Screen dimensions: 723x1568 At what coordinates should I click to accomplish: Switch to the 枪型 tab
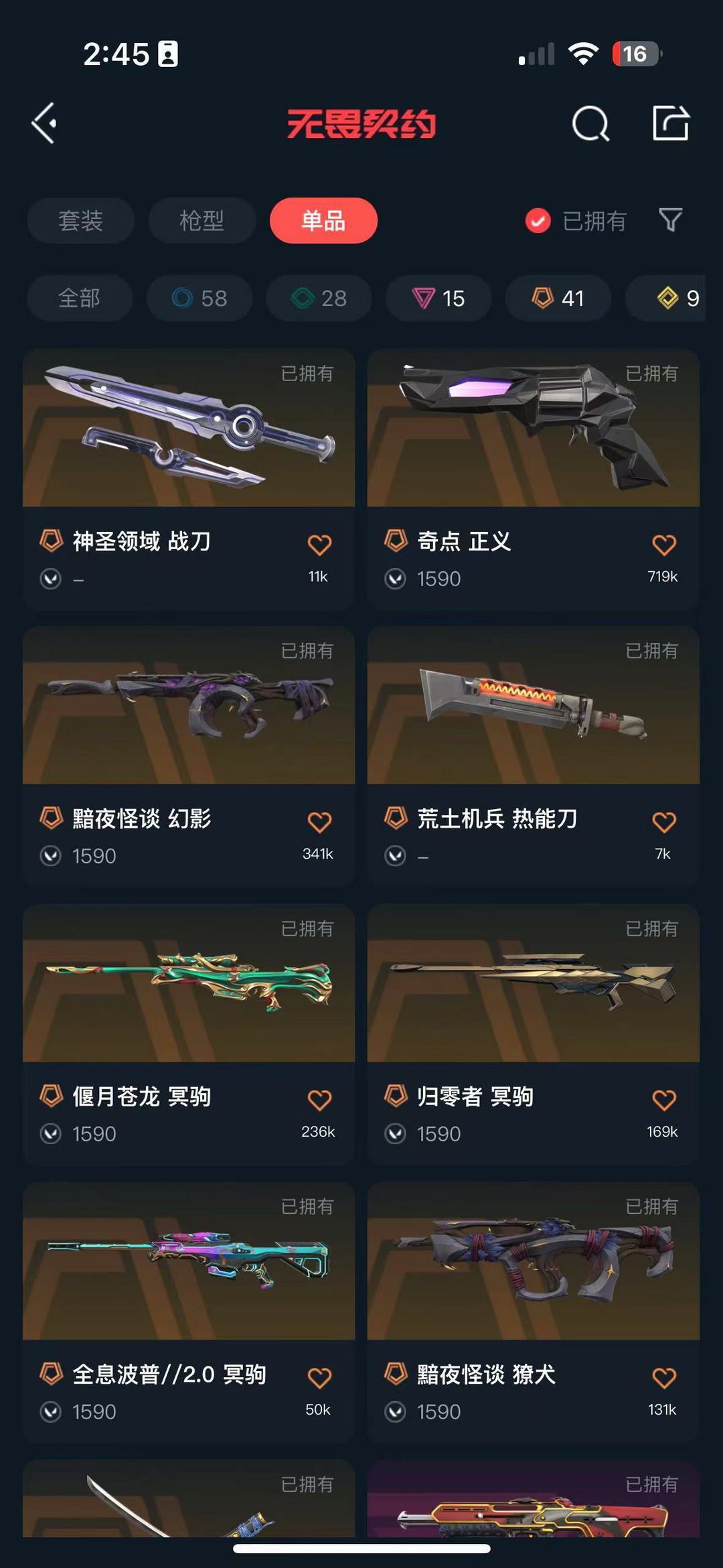click(202, 220)
